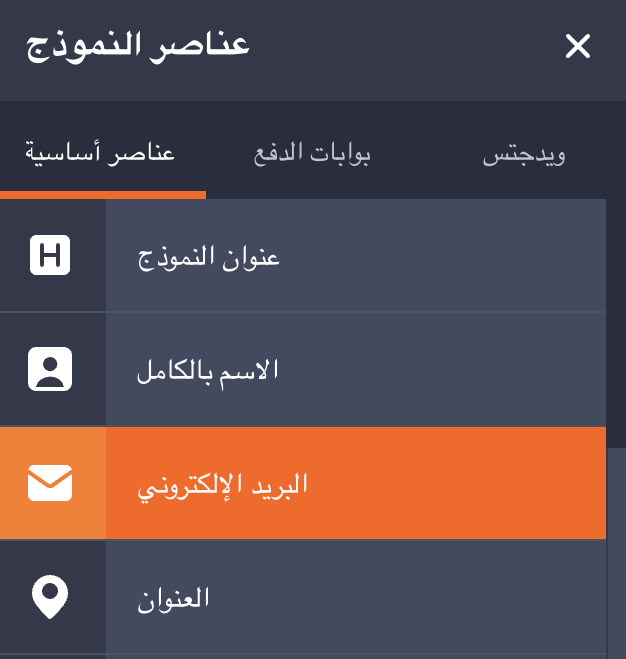Switch to the عناصر أساسية tab

pos(100,155)
